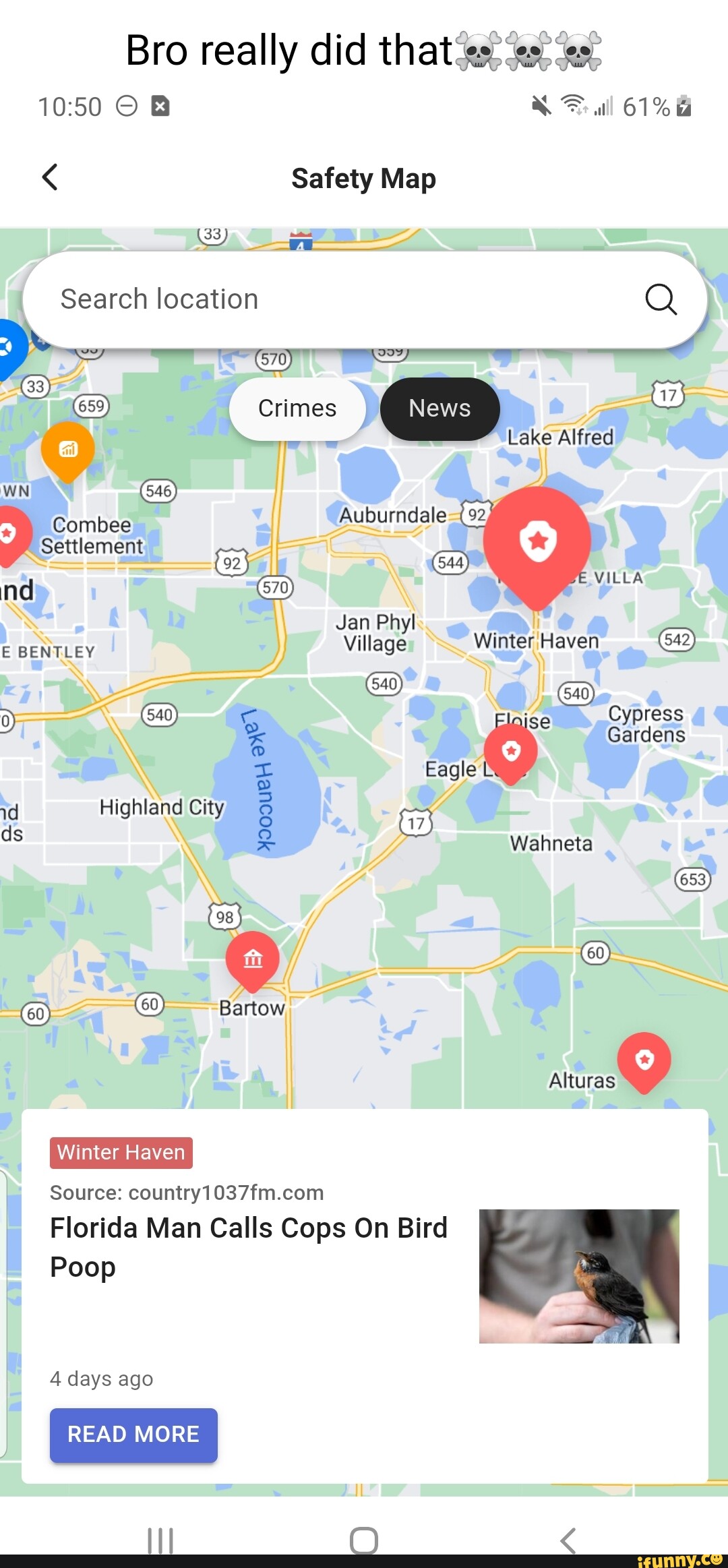Tap READ MORE on the bird poop story

point(133,1435)
